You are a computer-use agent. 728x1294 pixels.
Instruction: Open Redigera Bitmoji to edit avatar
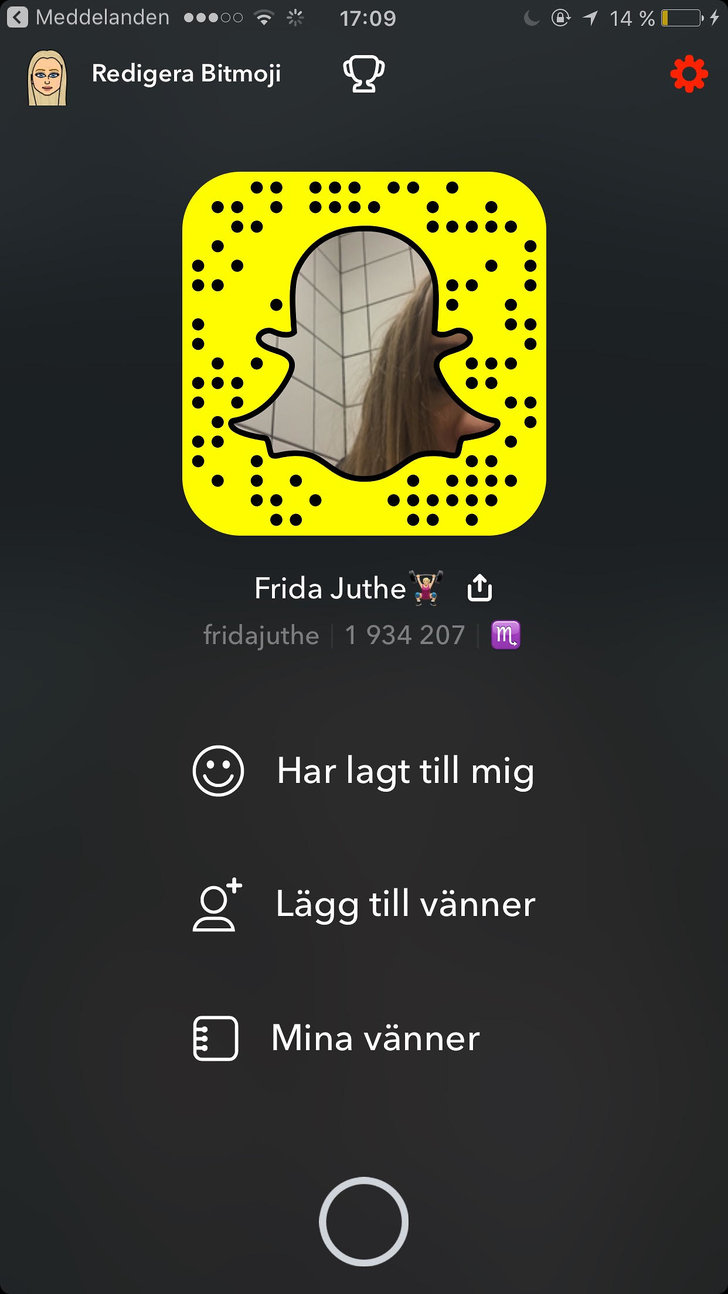point(185,74)
